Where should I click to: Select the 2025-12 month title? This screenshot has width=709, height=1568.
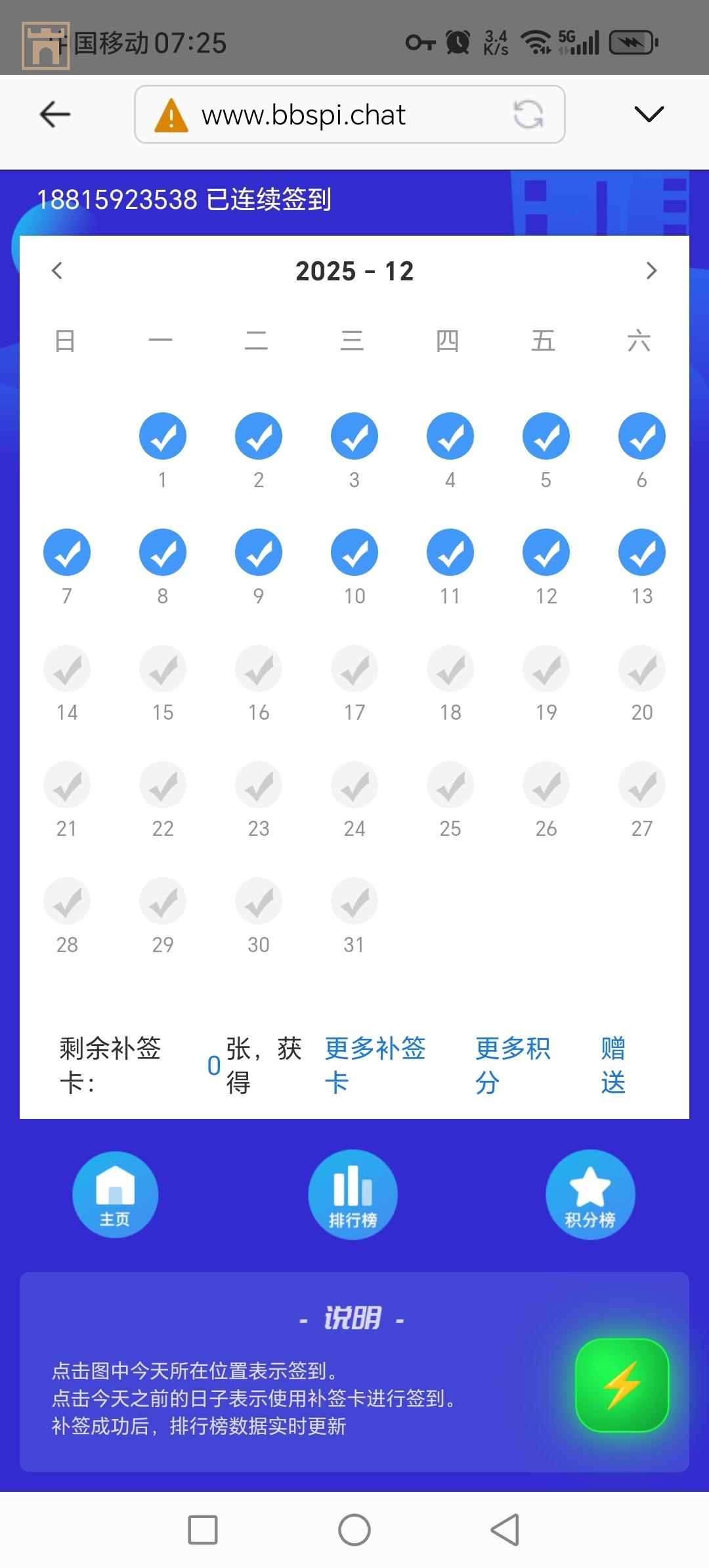(x=354, y=271)
